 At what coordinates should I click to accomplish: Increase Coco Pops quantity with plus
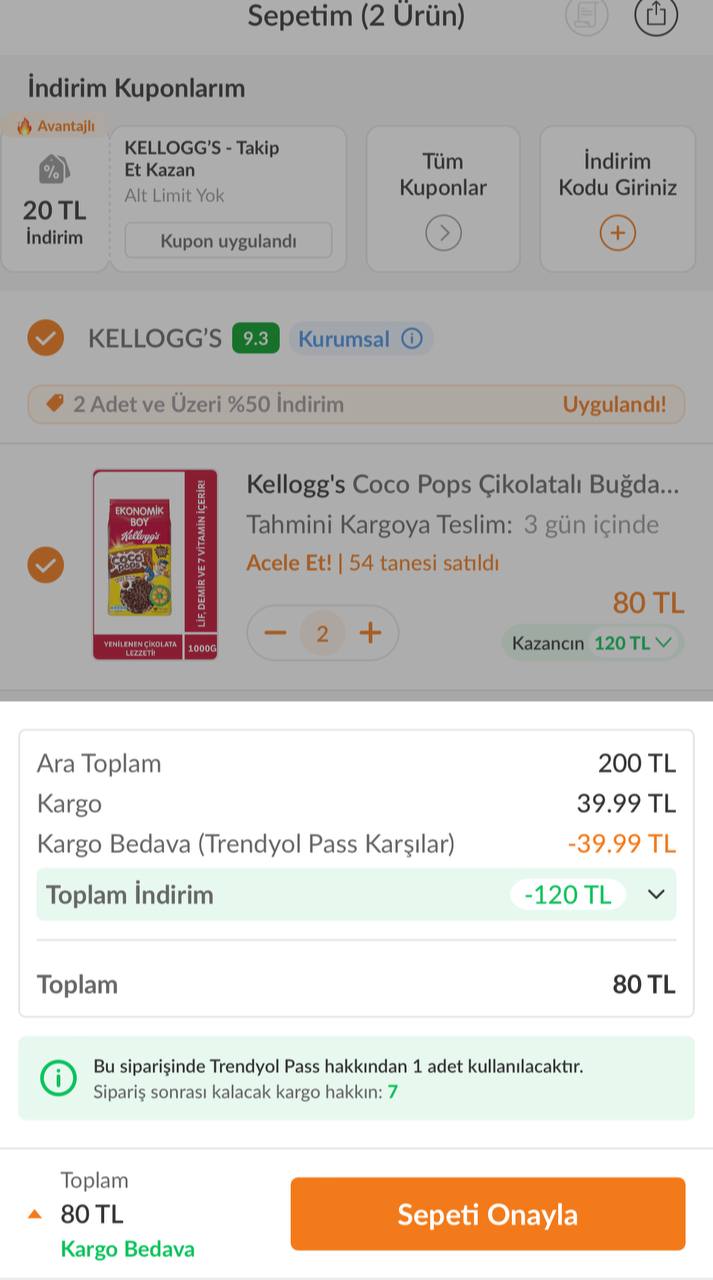point(370,633)
